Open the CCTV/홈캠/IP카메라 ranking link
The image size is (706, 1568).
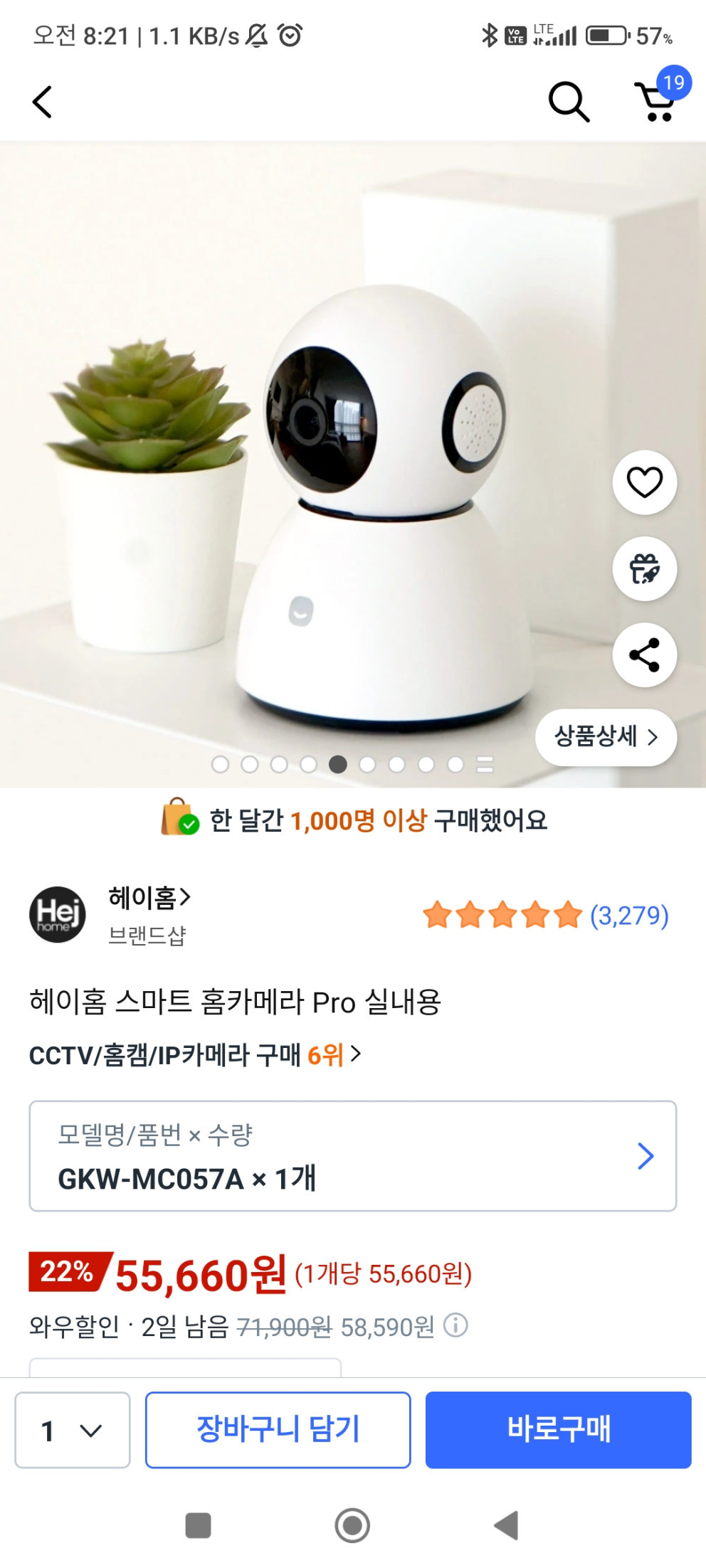(192, 1056)
